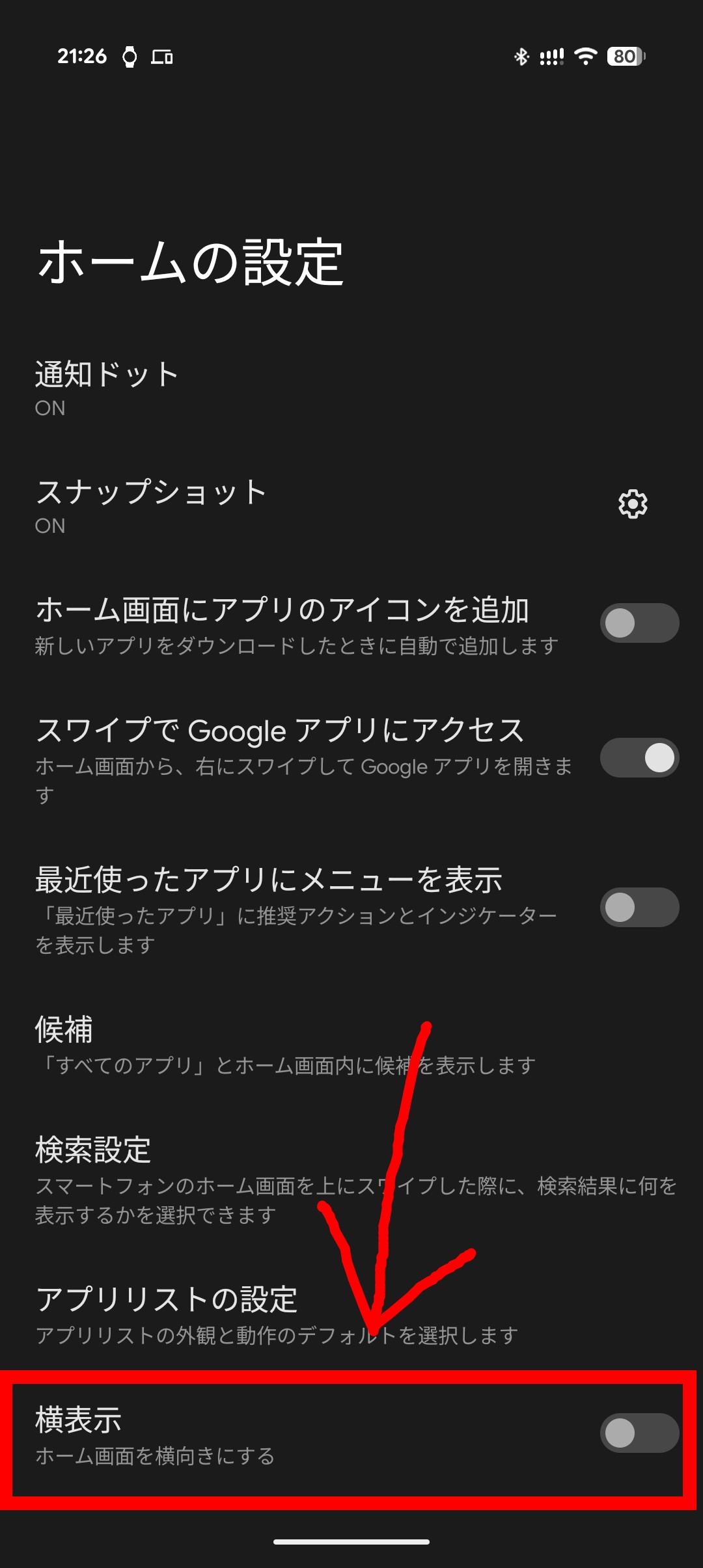Image resolution: width=703 pixels, height=1568 pixels.
Task: Disable スワイプで Google アプリにアクセス switch
Action: click(x=639, y=758)
